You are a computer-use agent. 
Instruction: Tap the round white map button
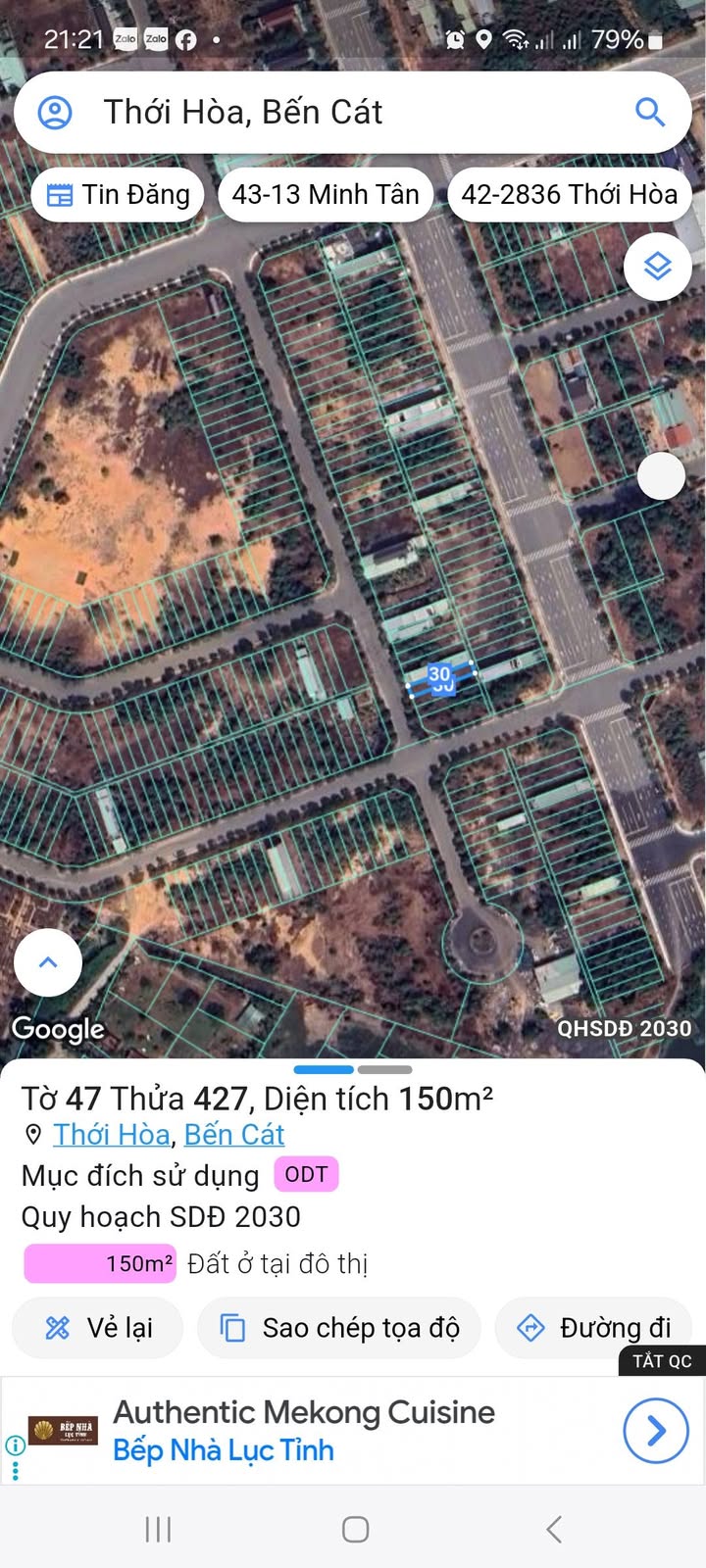661,476
